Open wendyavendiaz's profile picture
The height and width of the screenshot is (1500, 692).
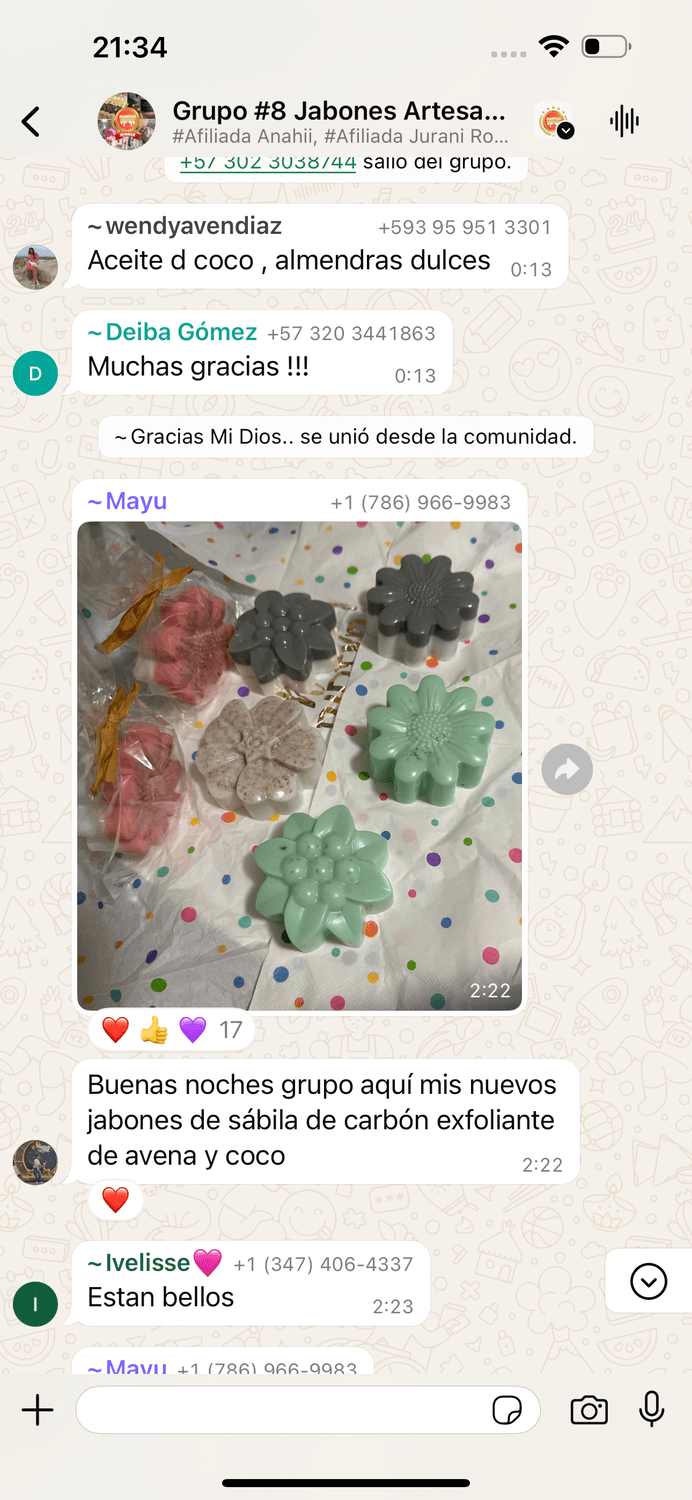pyautogui.click(x=35, y=267)
